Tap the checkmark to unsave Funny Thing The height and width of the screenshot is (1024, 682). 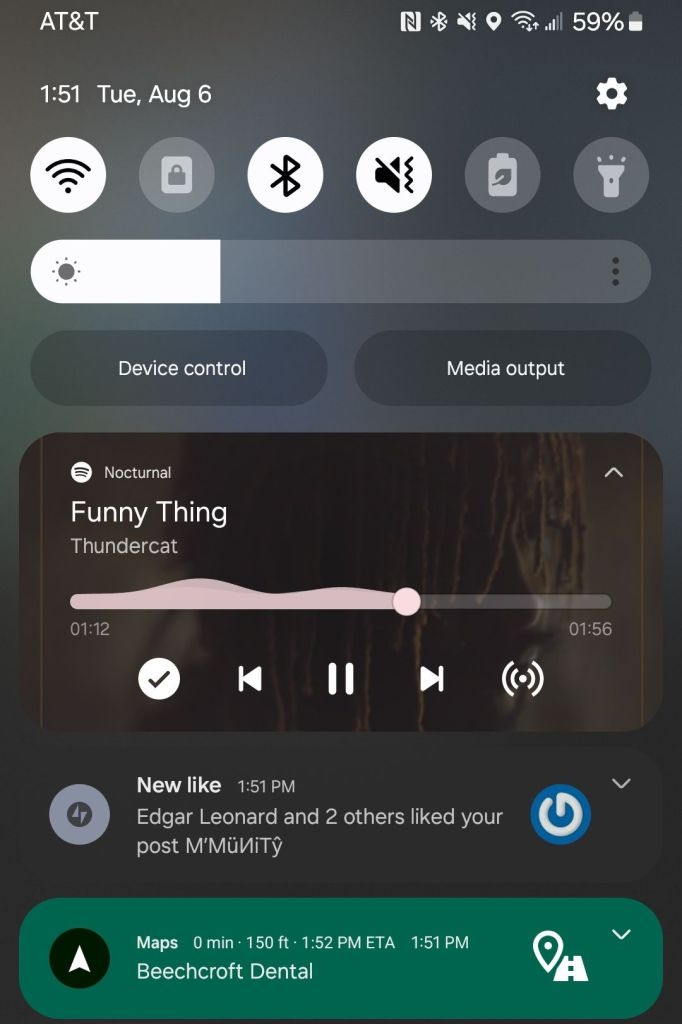[x=158, y=680]
